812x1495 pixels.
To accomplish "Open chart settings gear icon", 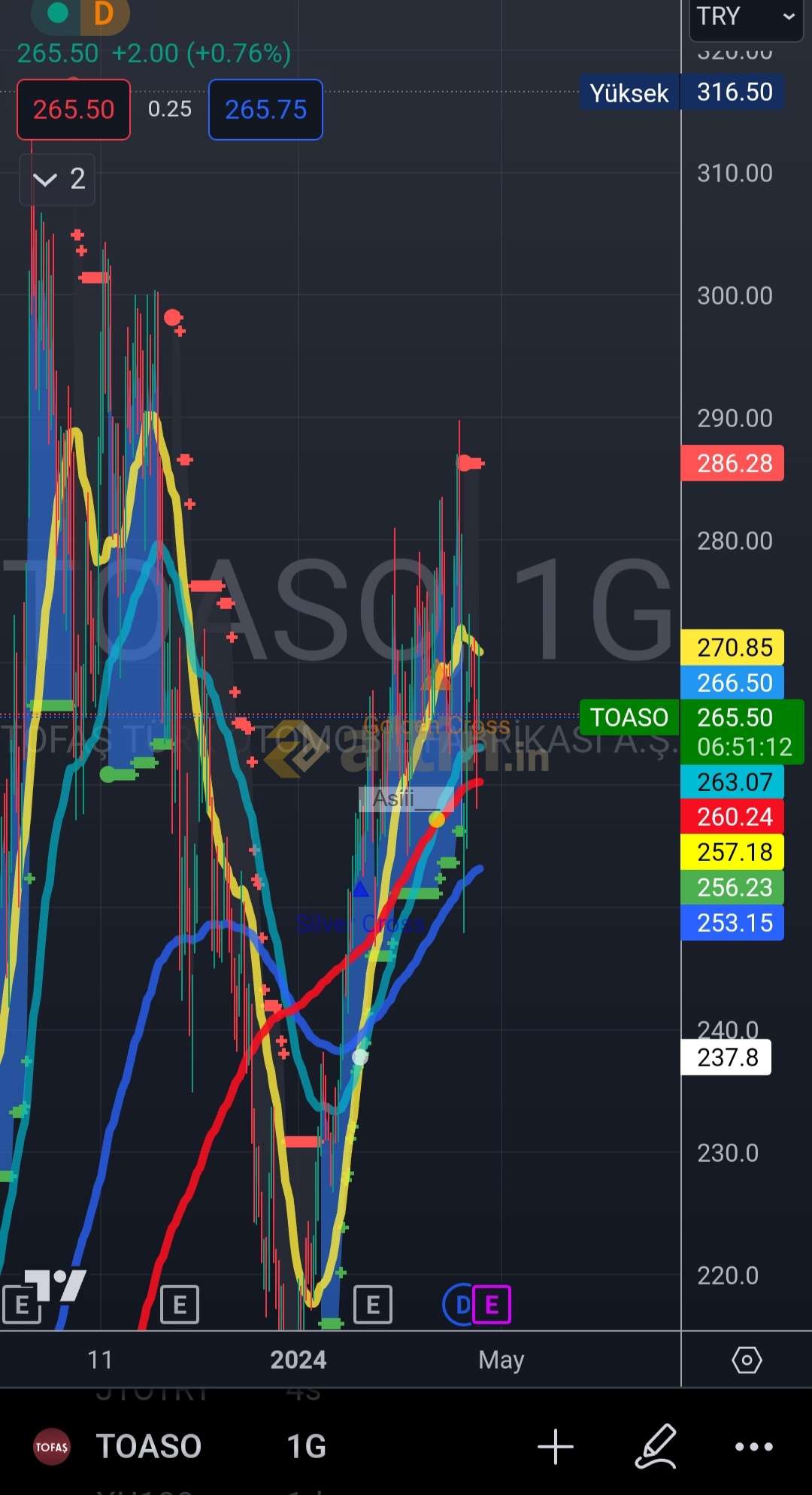I will coord(747,1360).
